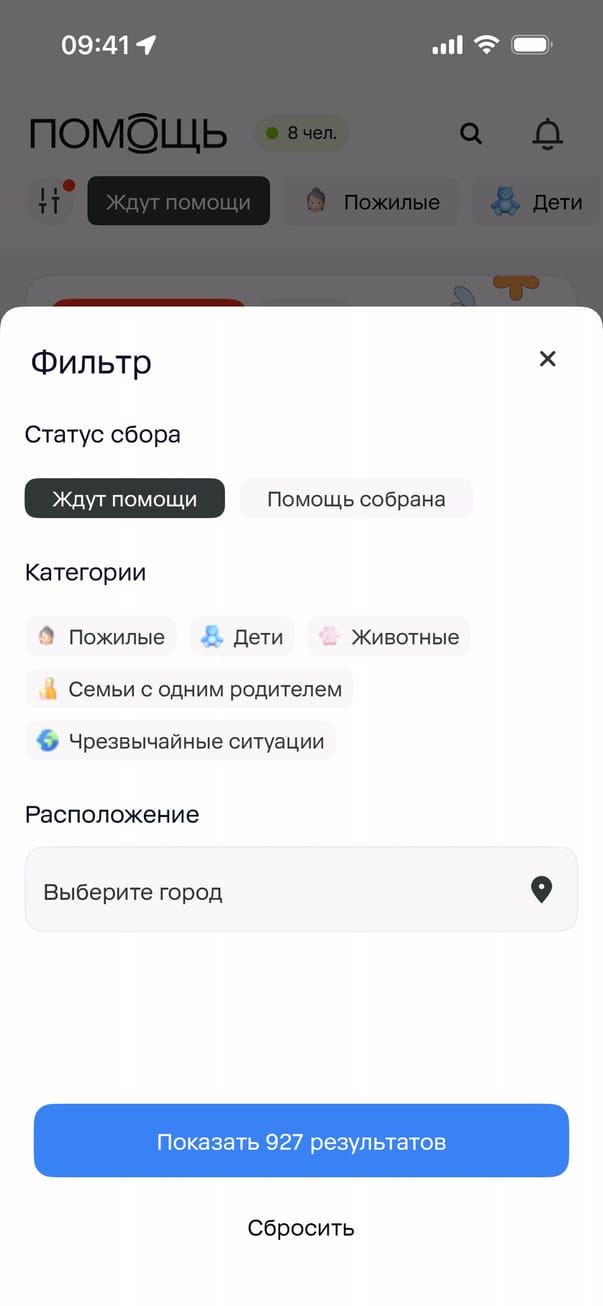Select the Помощь собрана status
Screen dimensions: 603x1306
(356, 499)
